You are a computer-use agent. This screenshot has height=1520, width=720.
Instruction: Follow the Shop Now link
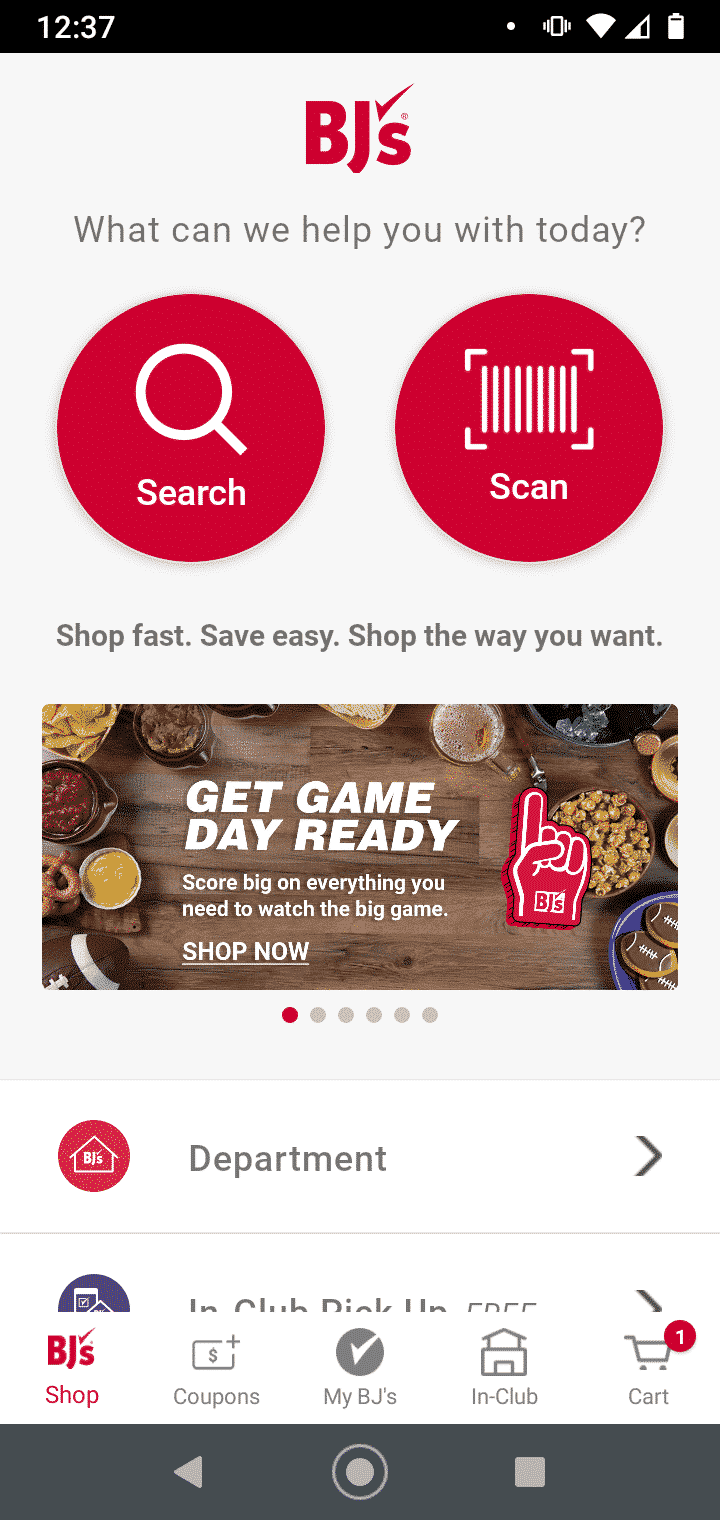[x=246, y=951]
